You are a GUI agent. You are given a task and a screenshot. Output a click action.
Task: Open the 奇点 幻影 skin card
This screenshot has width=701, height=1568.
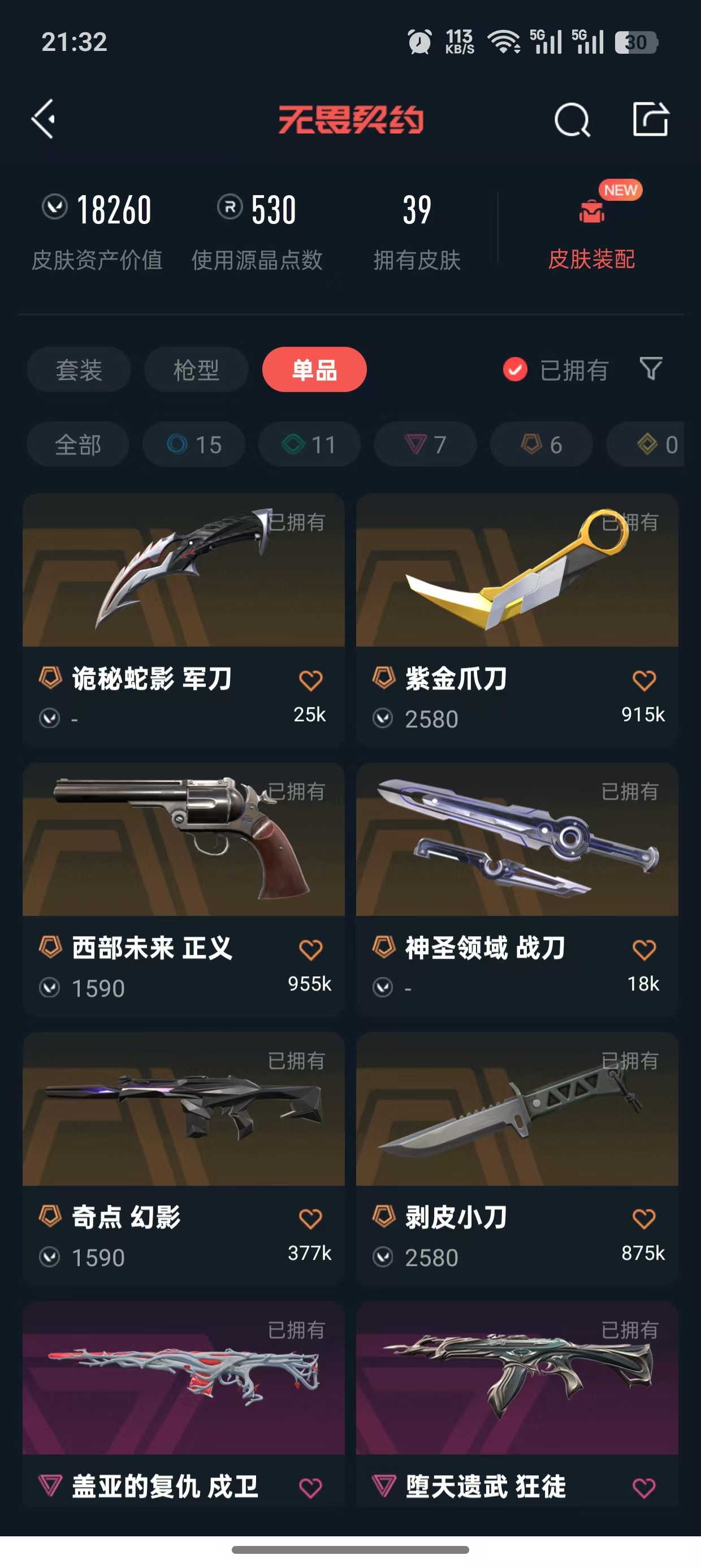click(x=184, y=1158)
